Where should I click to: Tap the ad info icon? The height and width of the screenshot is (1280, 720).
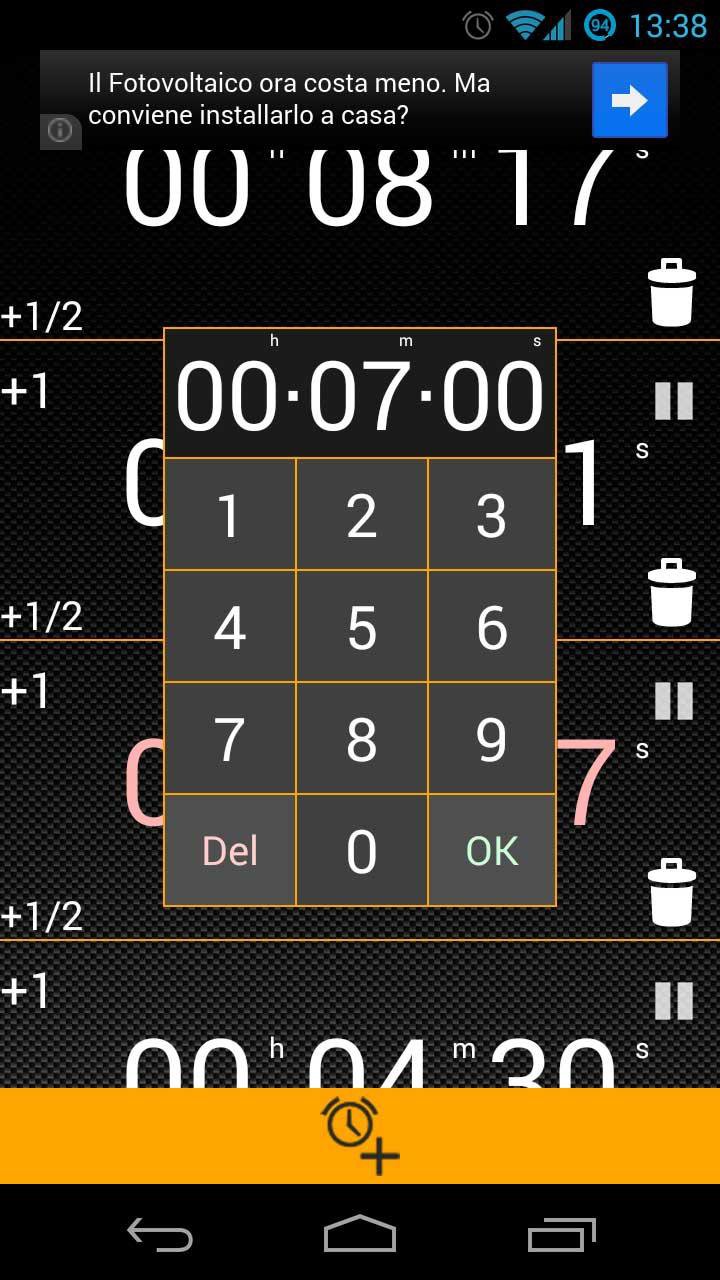pyautogui.click(x=60, y=131)
